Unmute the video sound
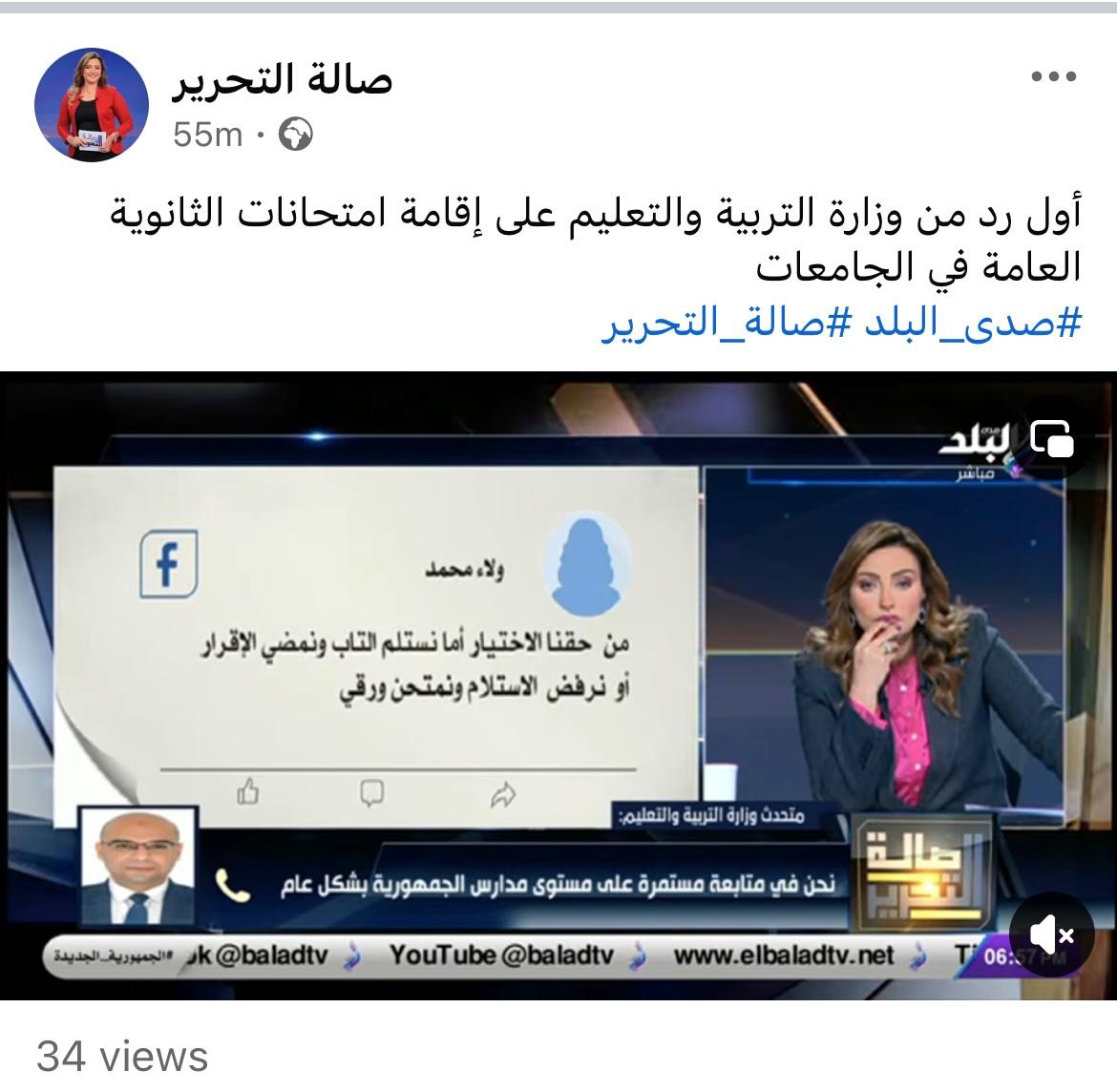The width and height of the screenshot is (1117, 1092). (x=1052, y=935)
